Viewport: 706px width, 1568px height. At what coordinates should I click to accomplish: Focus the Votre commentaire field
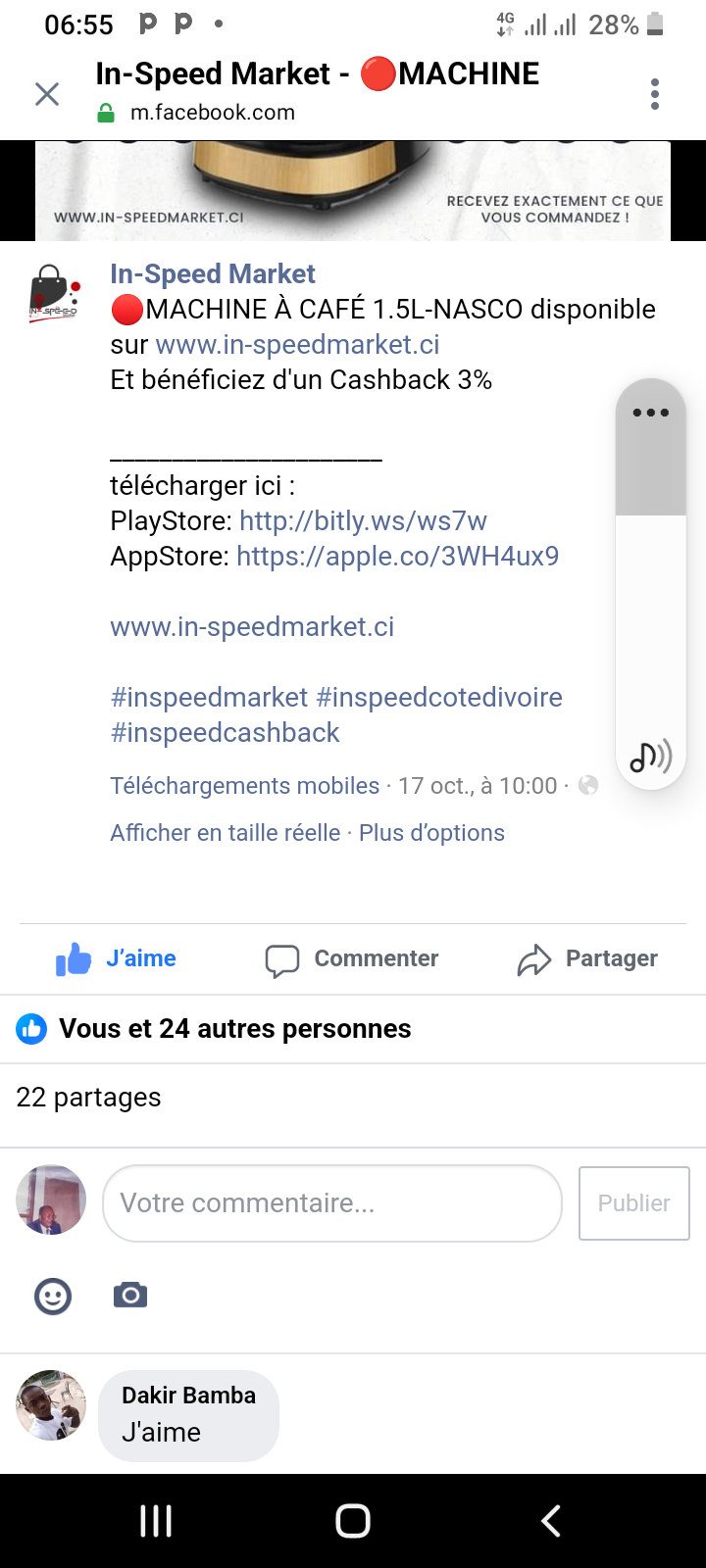(331, 1203)
